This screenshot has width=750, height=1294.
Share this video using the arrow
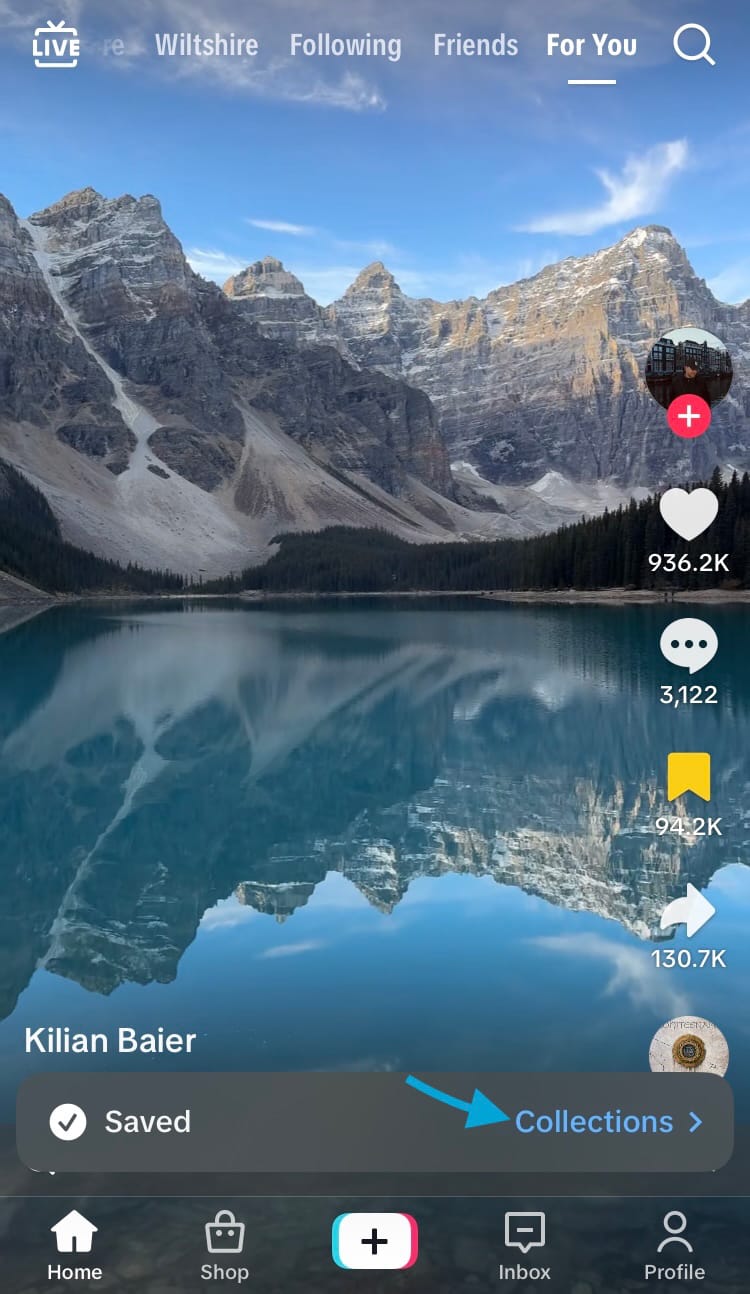point(688,912)
